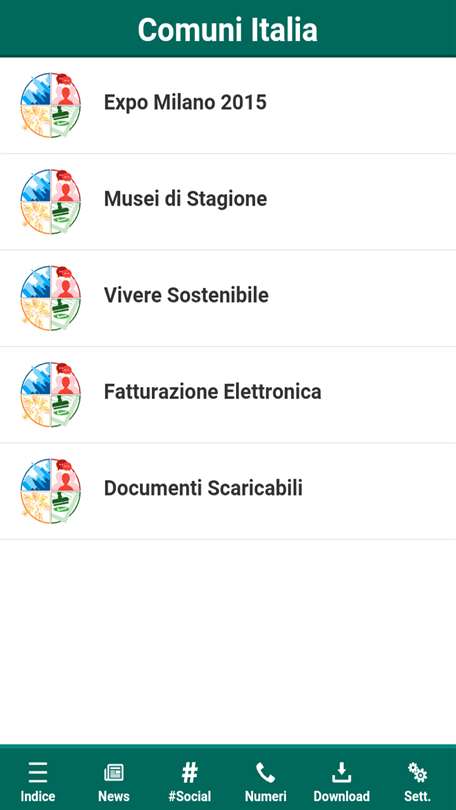The height and width of the screenshot is (810, 456).
Task: Open the Sett. settings tab
Action: pyautogui.click(x=417, y=781)
